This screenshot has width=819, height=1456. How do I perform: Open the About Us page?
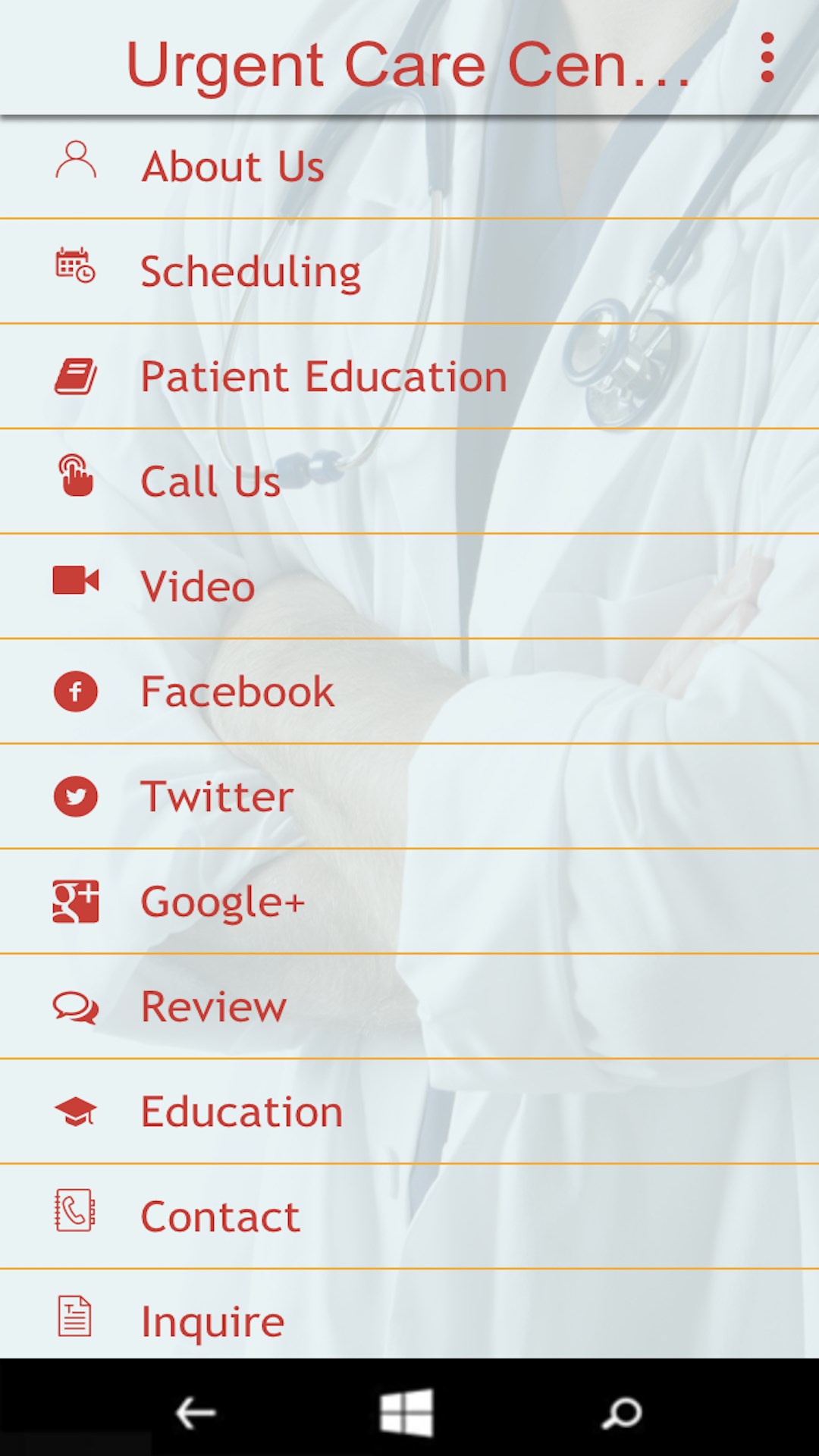coord(233,166)
